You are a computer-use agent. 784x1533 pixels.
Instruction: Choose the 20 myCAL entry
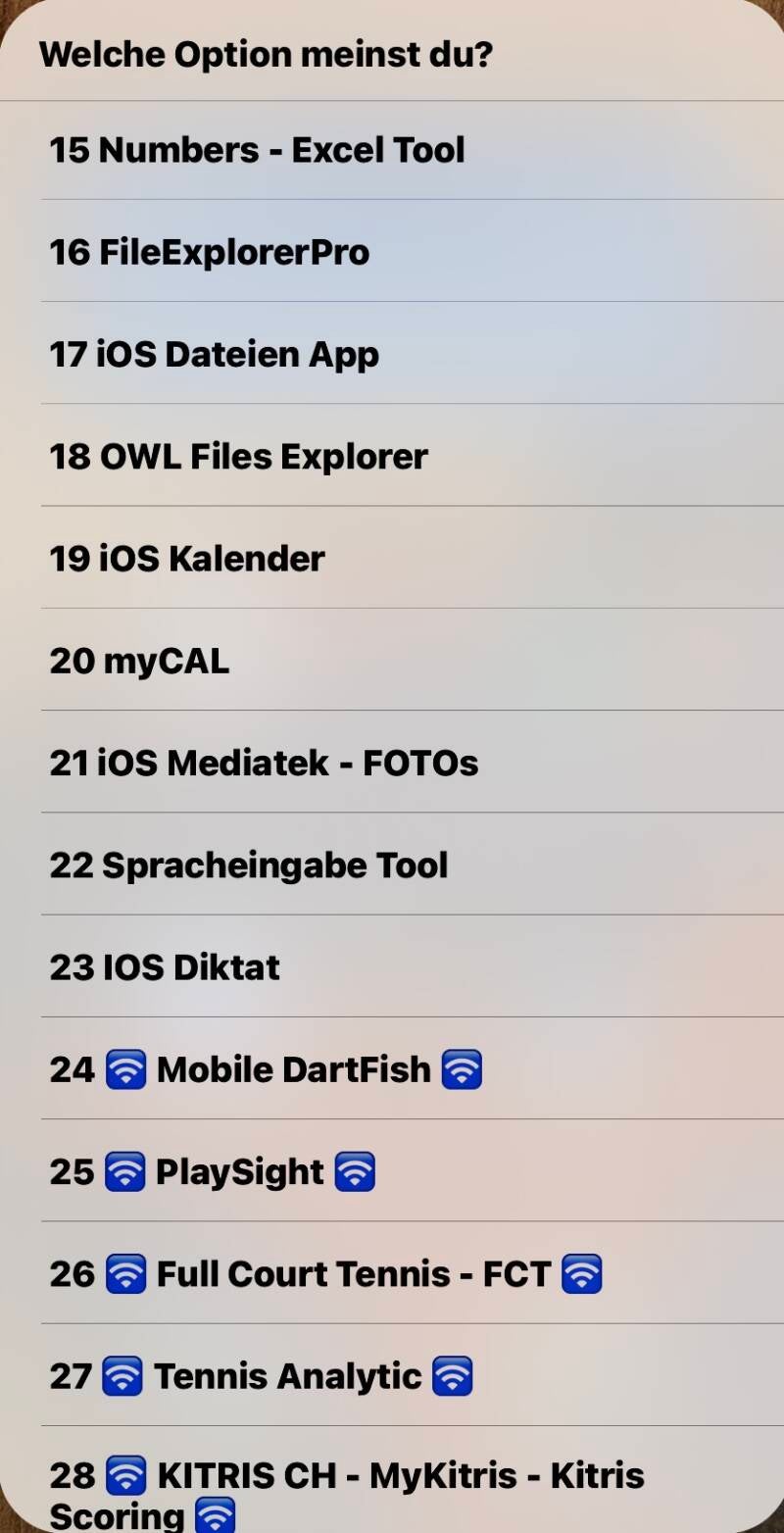[139, 661]
